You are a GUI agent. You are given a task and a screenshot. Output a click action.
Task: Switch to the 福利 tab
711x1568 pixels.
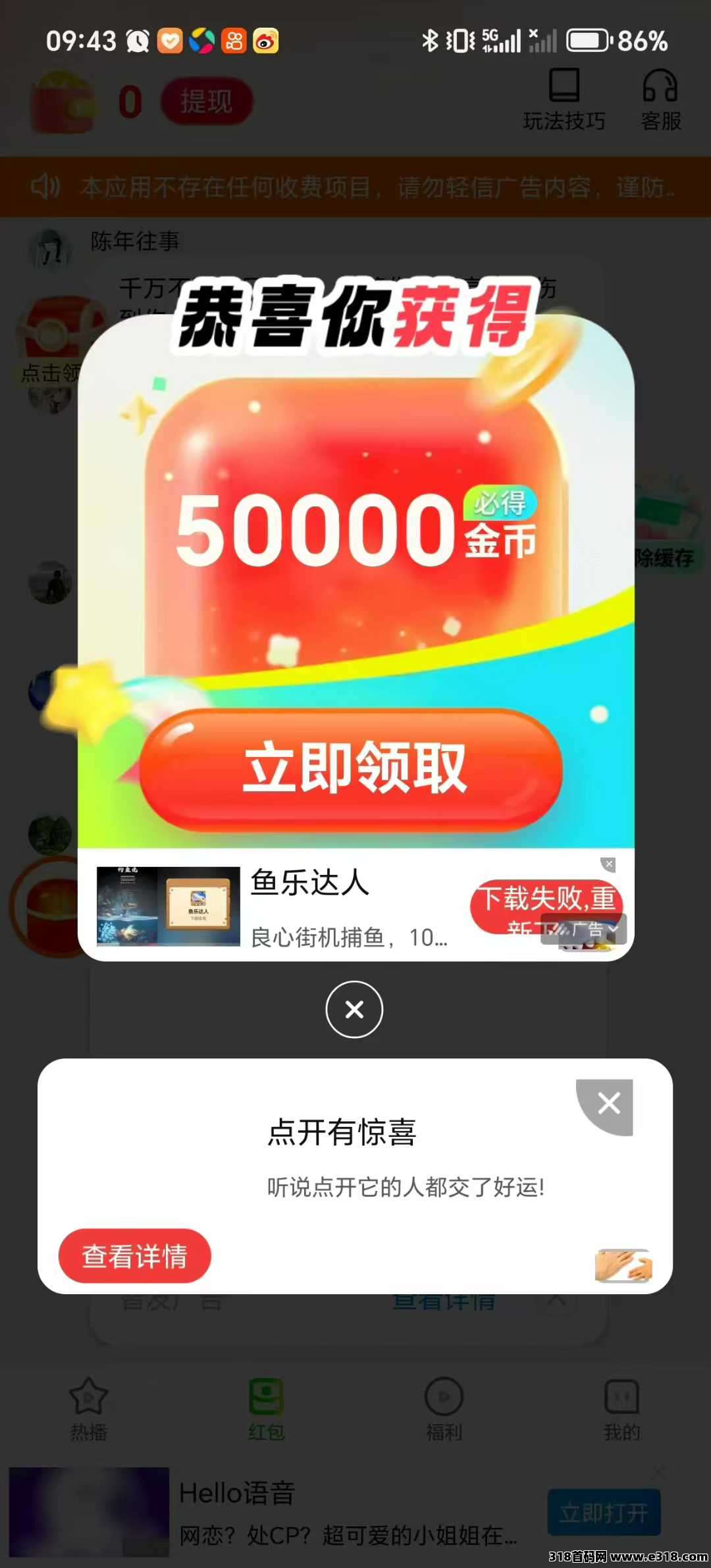point(444,1408)
